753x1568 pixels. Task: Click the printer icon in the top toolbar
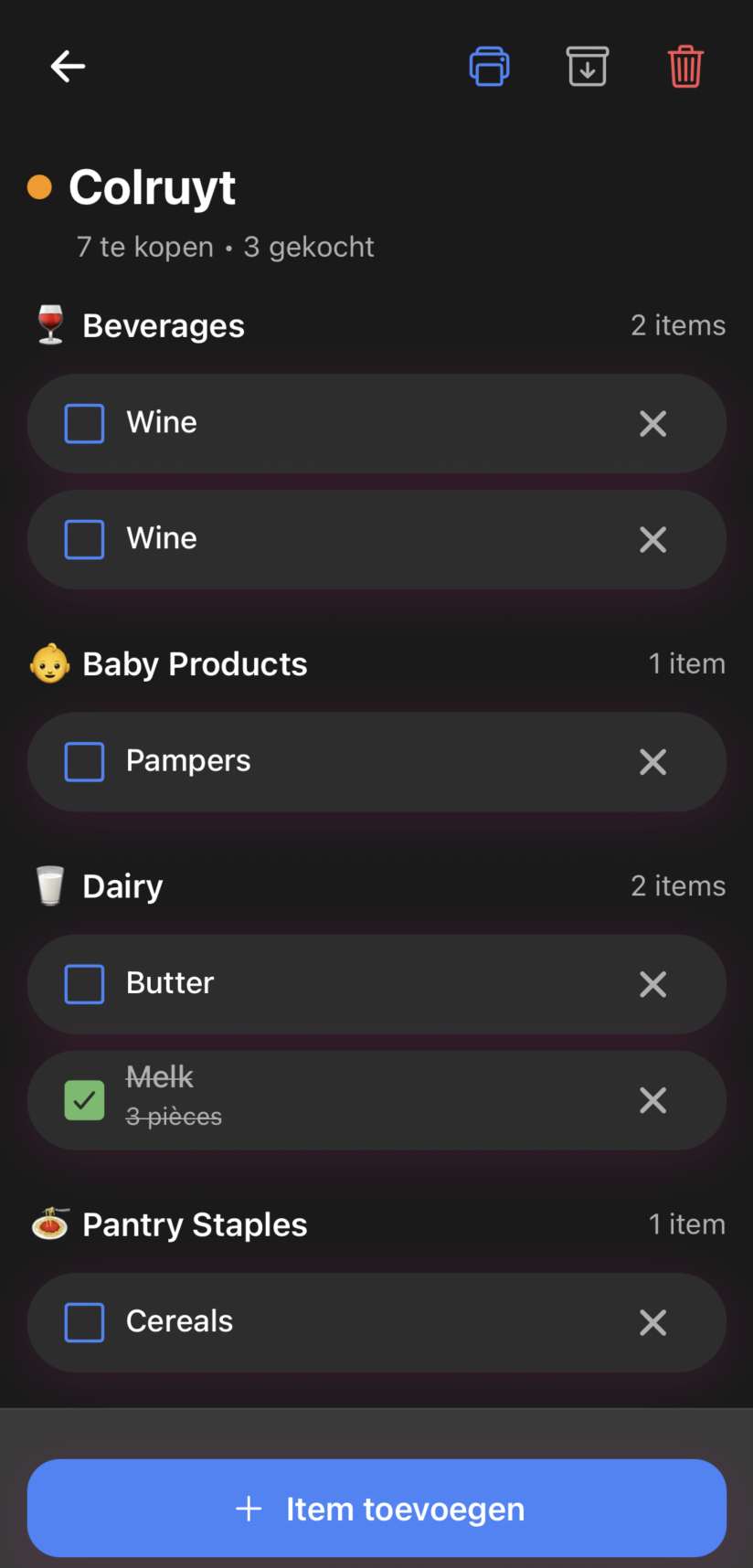pyautogui.click(x=489, y=66)
